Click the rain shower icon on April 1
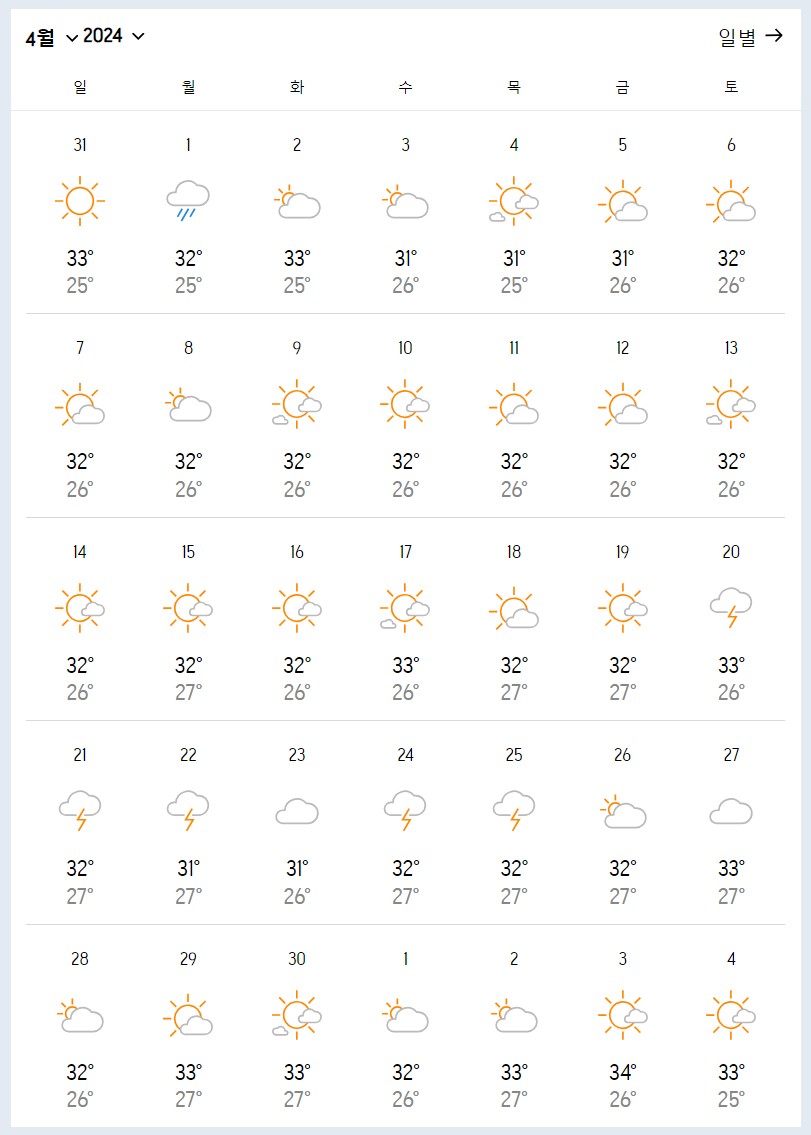This screenshot has height=1135, width=811. (186, 200)
